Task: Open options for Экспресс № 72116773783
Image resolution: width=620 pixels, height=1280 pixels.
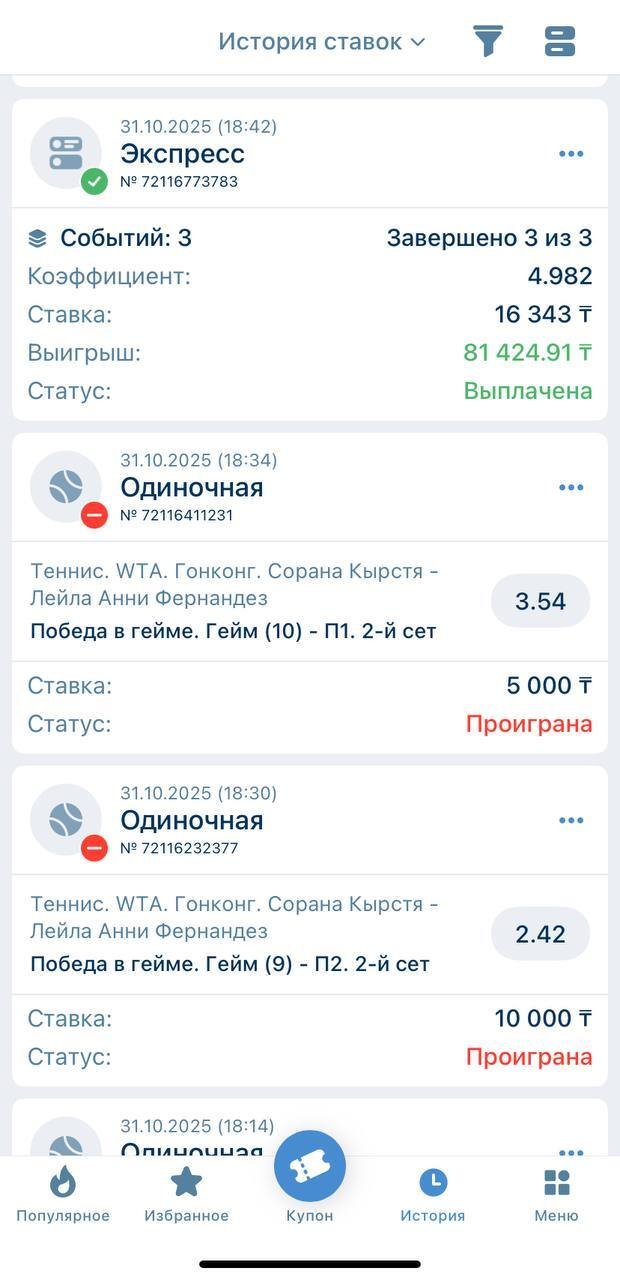Action: tap(571, 154)
